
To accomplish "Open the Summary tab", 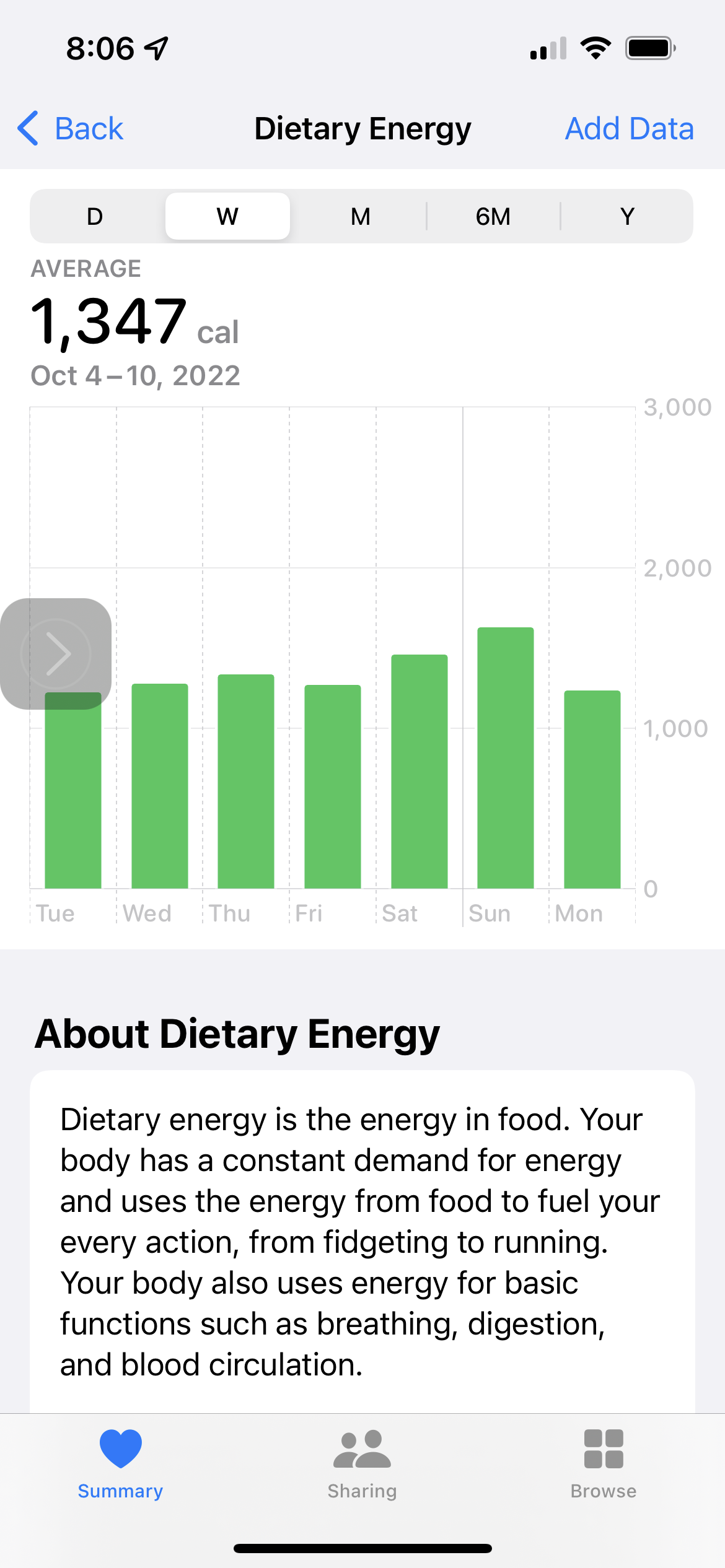I will click(120, 1465).
